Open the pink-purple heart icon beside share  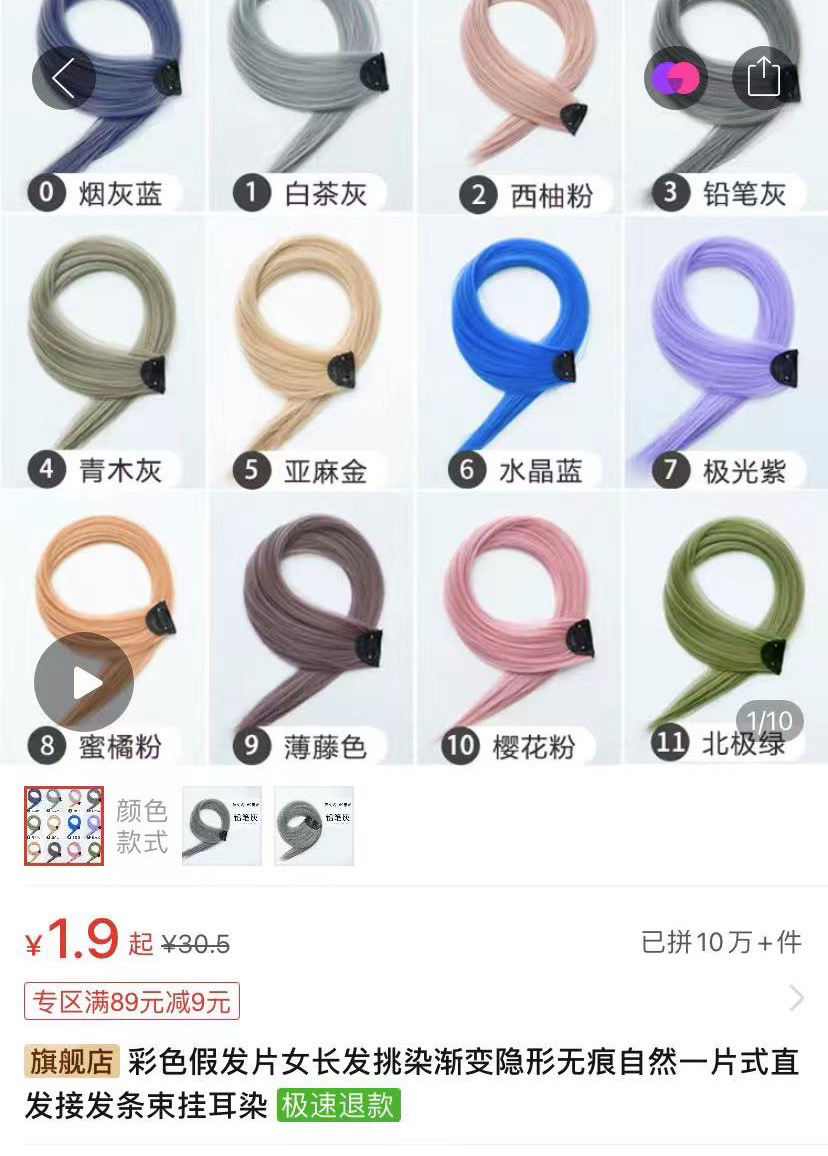(675, 77)
